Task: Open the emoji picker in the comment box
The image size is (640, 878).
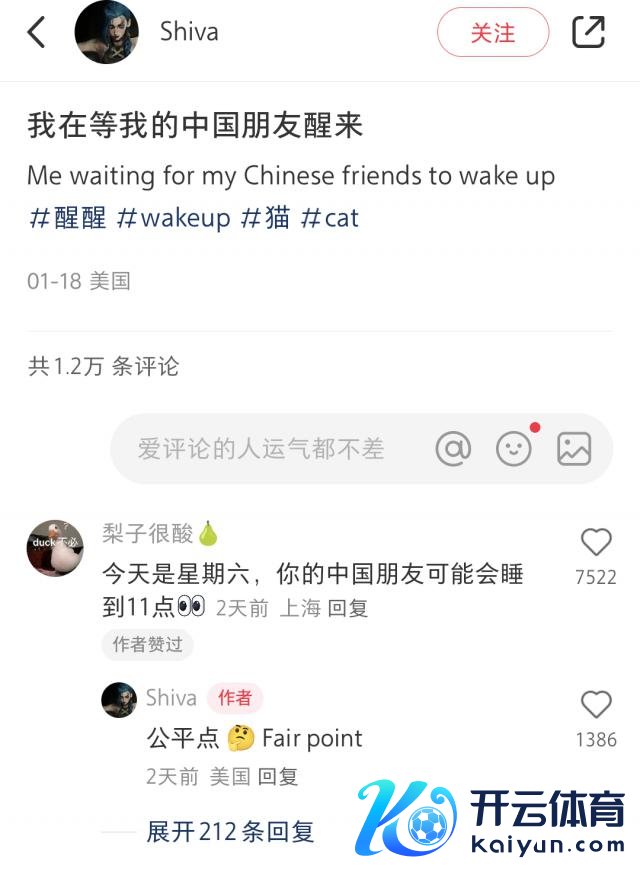Action: (x=514, y=449)
